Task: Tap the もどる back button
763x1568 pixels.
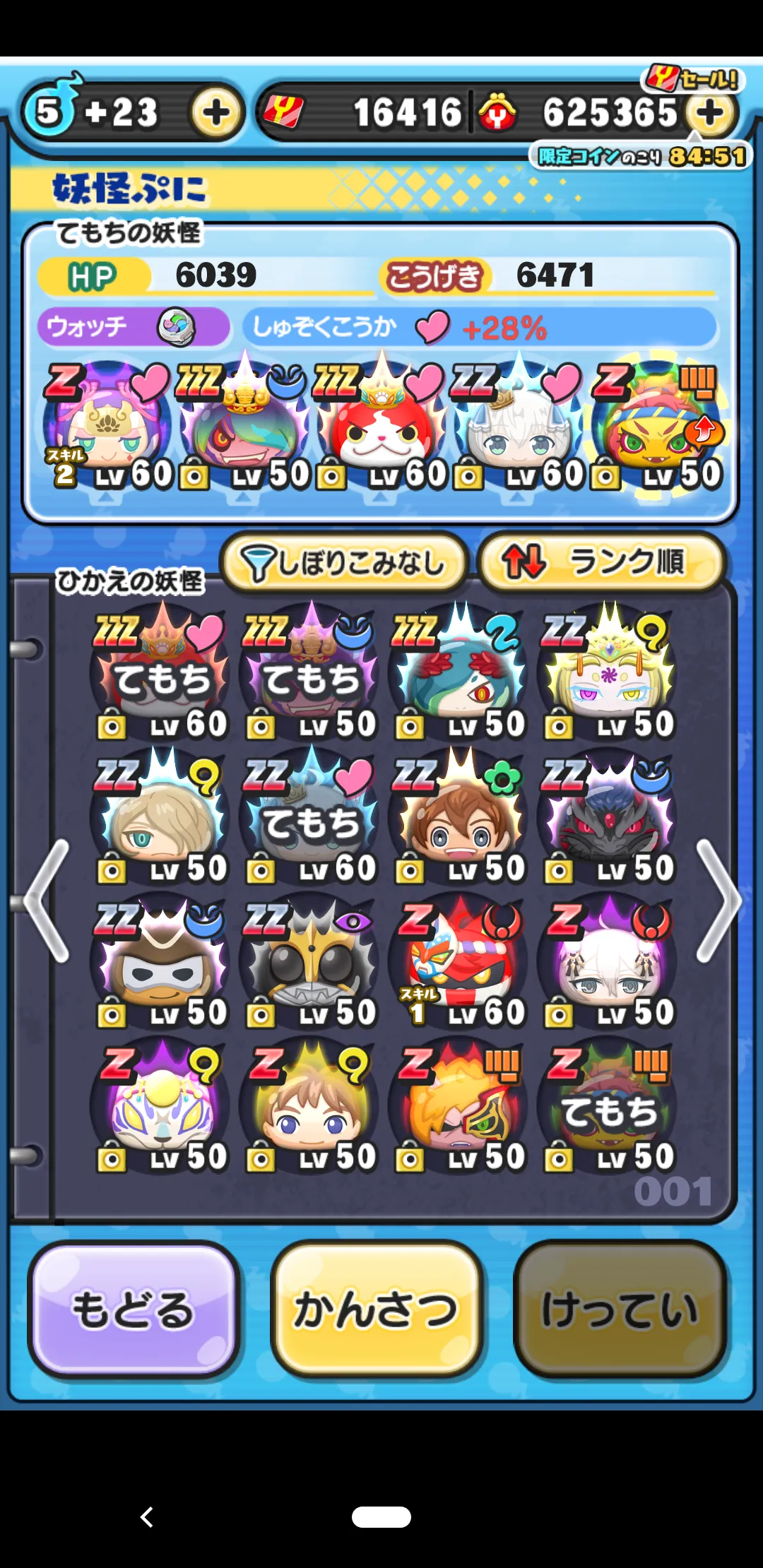Action: 134,1309
